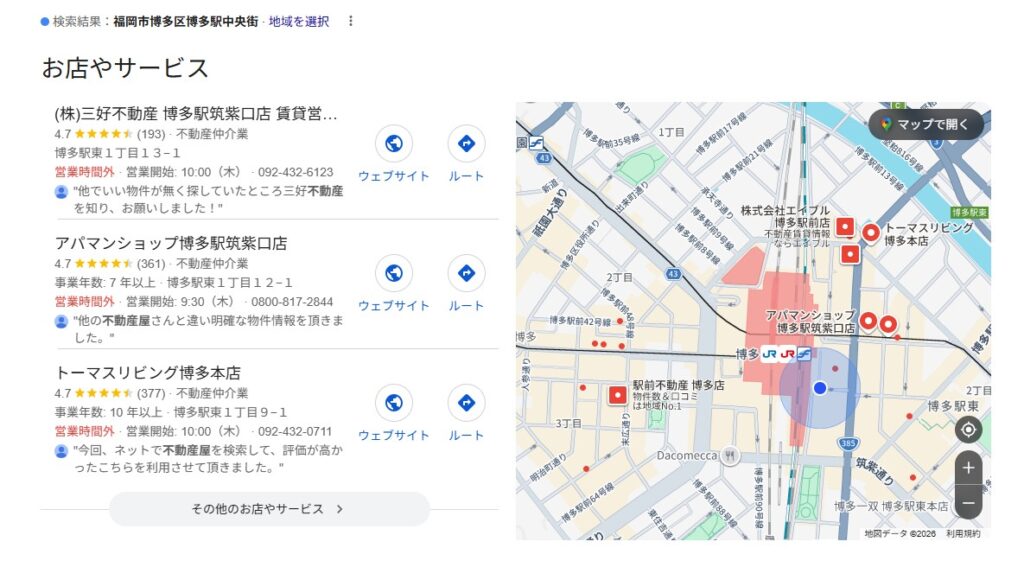Tap the マップで開く button
The width and height of the screenshot is (1024, 567).
click(x=926, y=124)
